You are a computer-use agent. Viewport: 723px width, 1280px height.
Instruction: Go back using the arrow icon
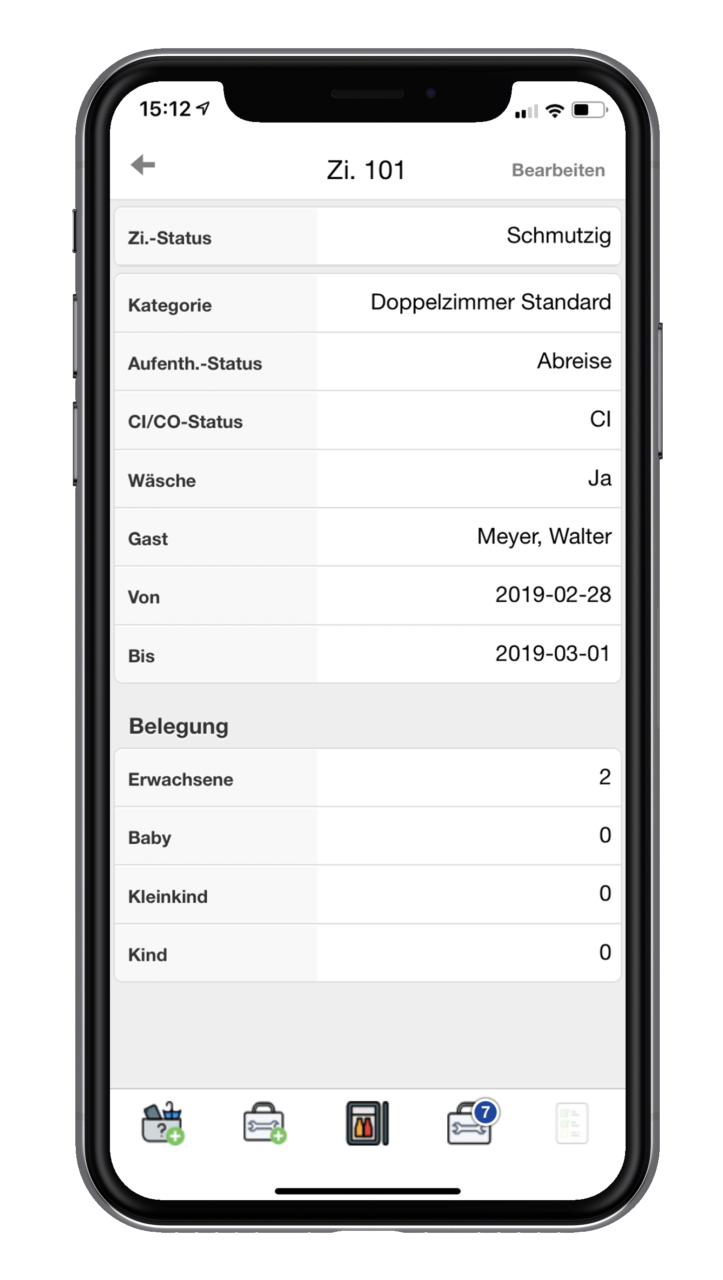[x=143, y=166]
